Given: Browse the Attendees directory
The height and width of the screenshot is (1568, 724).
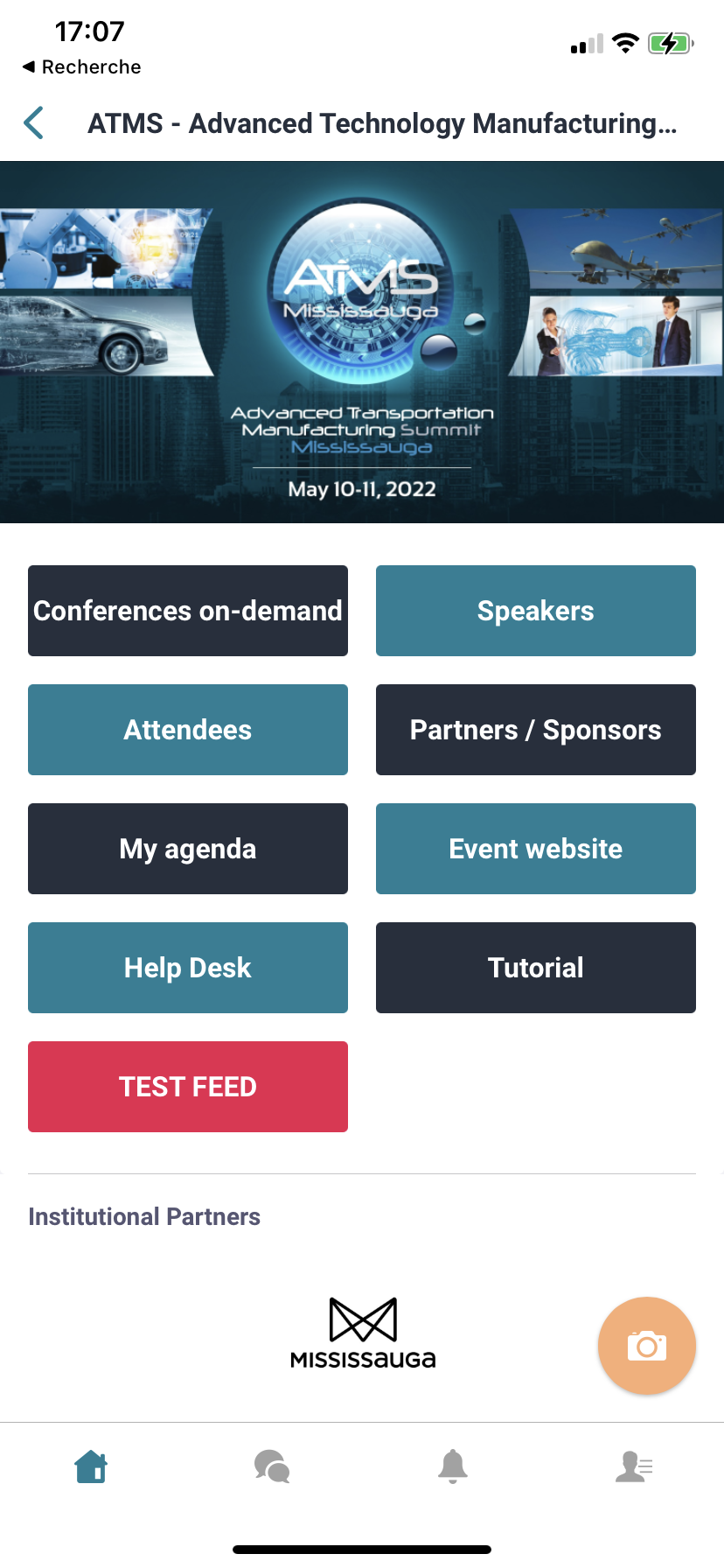Looking at the screenshot, I should (x=187, y=729).
